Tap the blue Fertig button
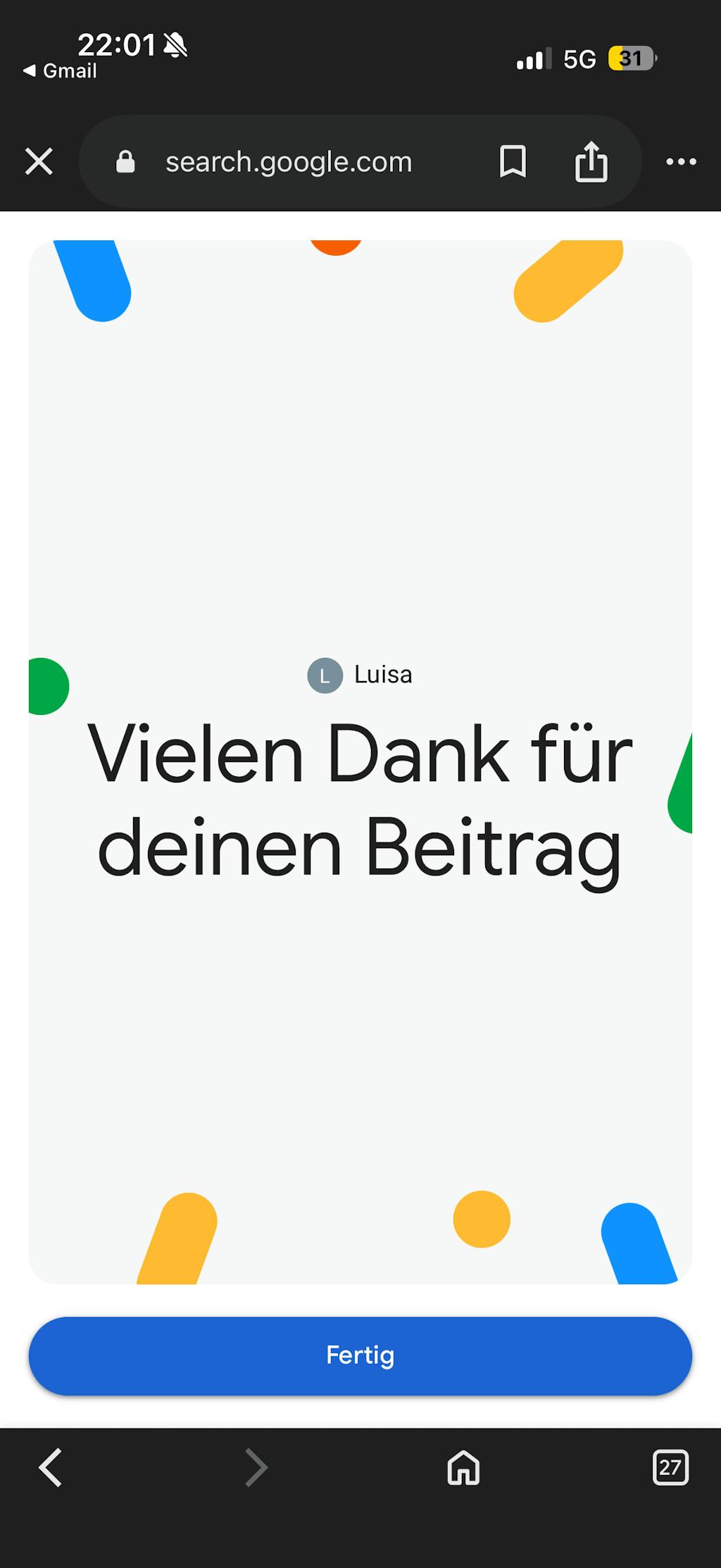 [x=360, y=1355]
